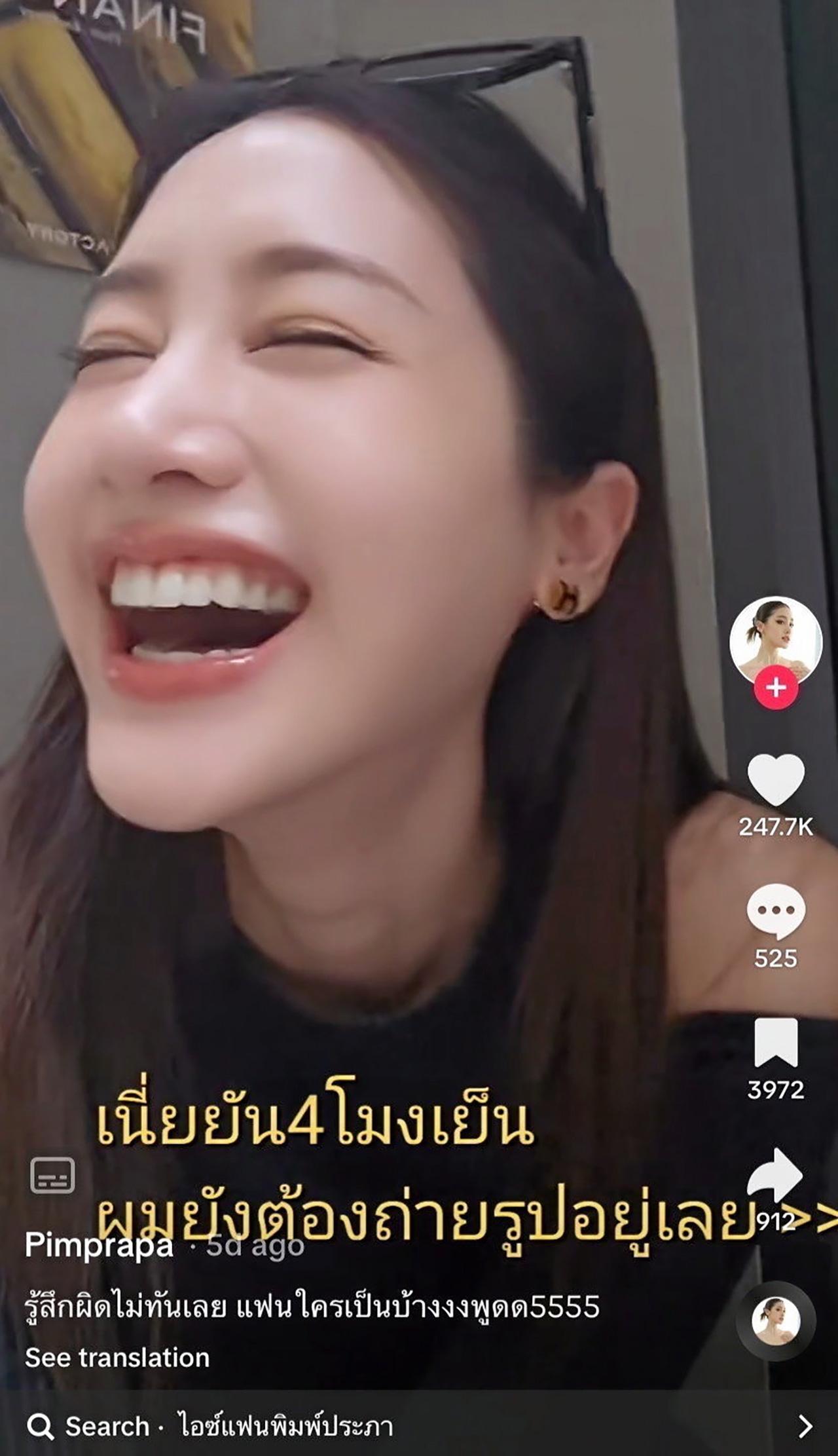Open the creator's profile picture
The image size is (838, 1456).
[x=776, y=639]
